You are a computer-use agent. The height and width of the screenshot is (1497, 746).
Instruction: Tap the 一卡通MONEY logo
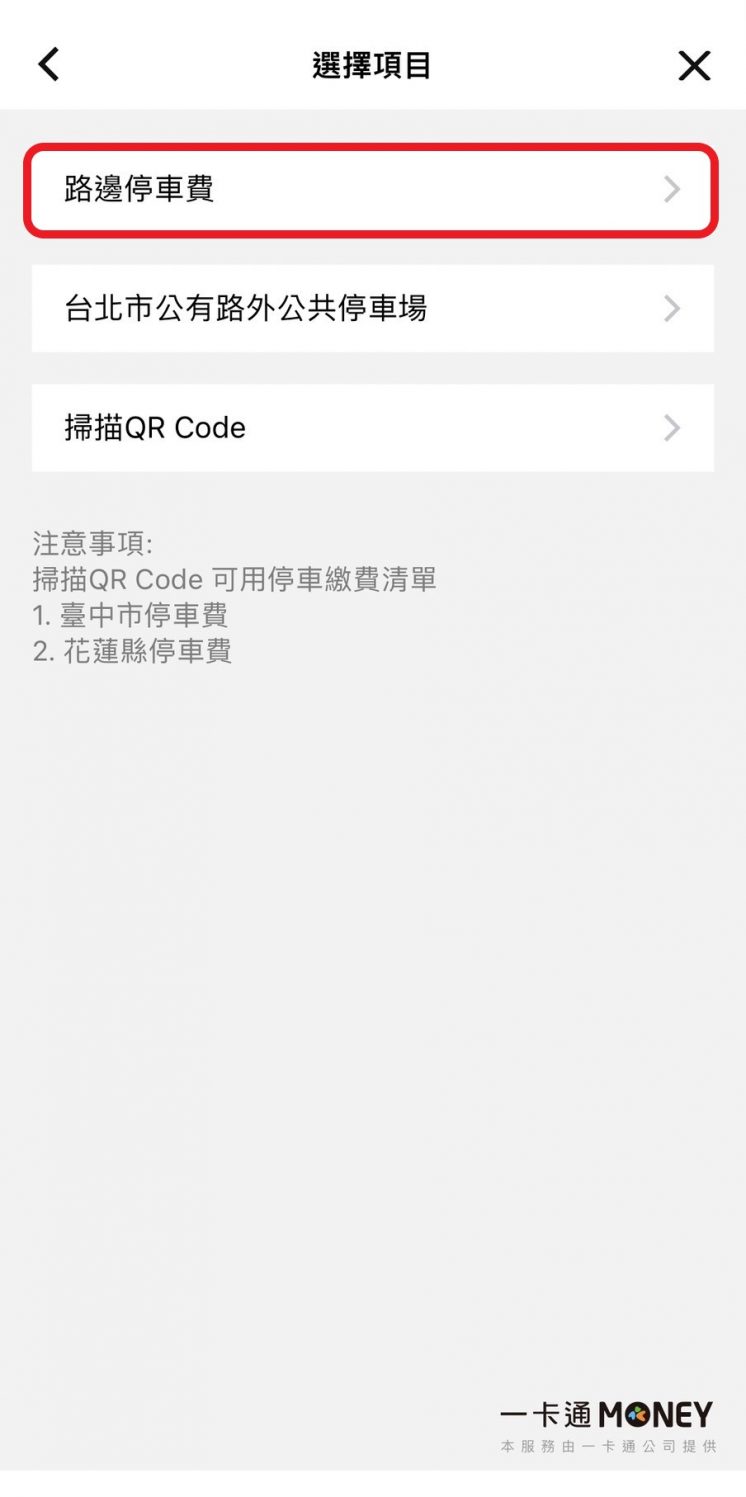tap(604, 1415)
